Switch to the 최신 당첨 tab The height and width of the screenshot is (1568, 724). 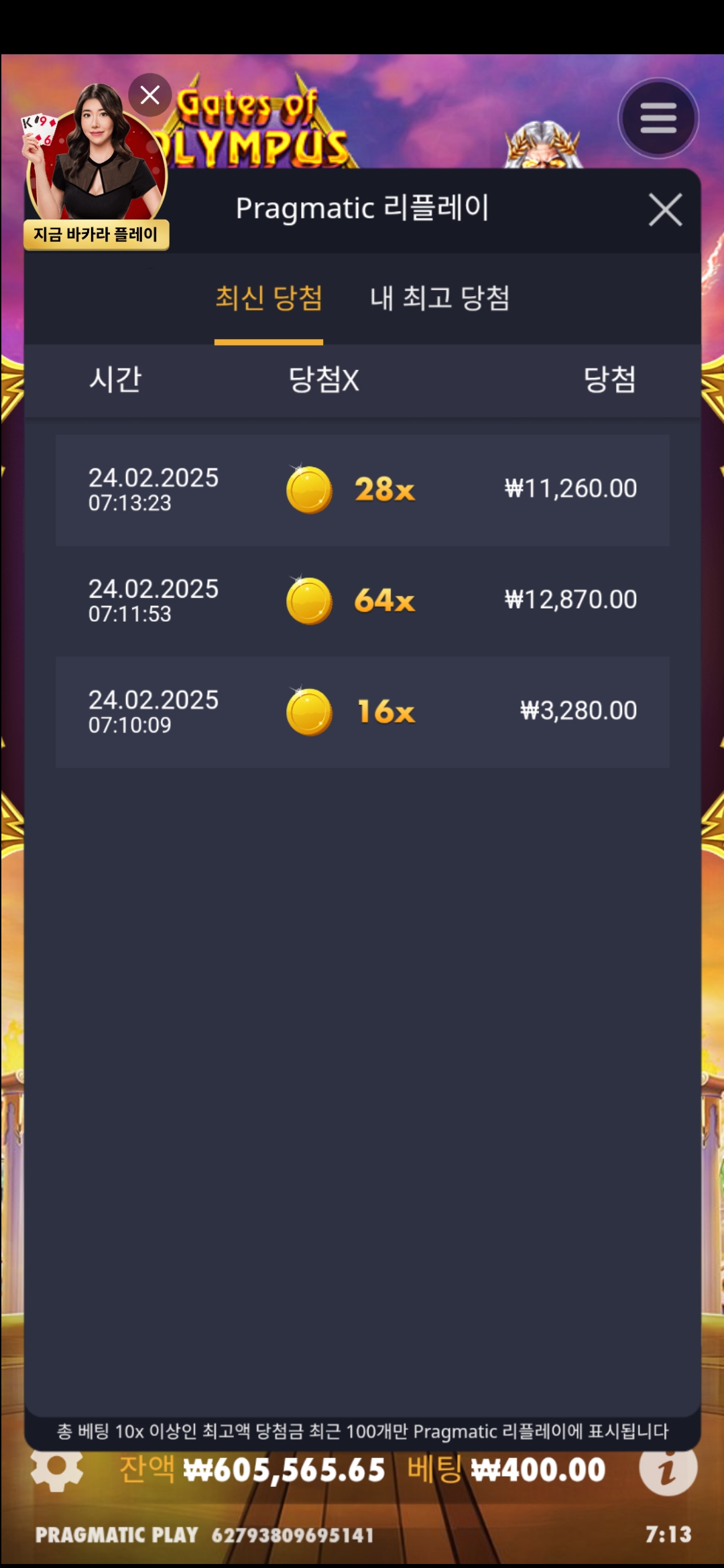click(x=268, y=298)
